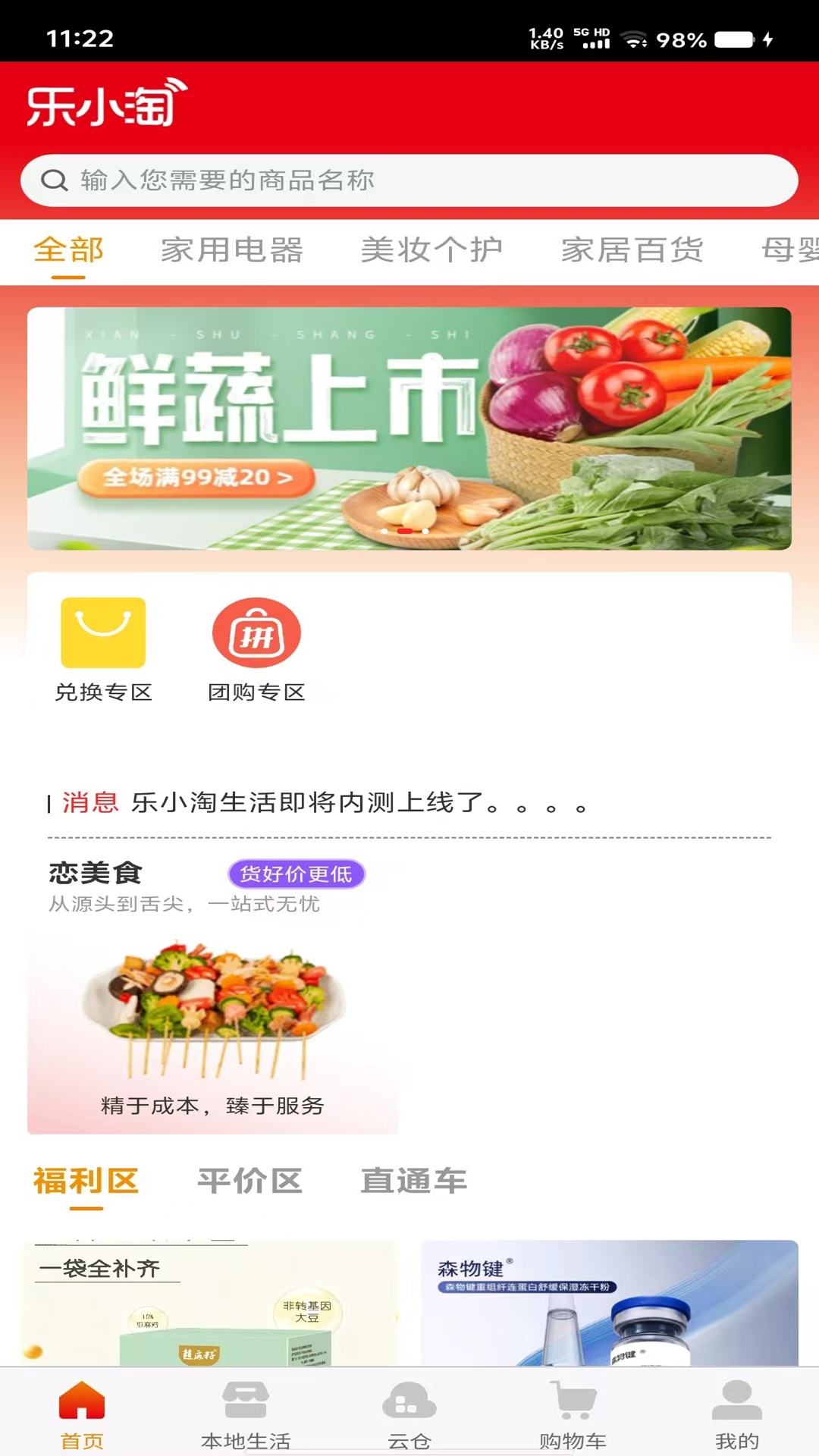This screenshot has height=1456, width=819.
Task: Switch to the 家居百货 tab
Action: (x=632, y=249)
